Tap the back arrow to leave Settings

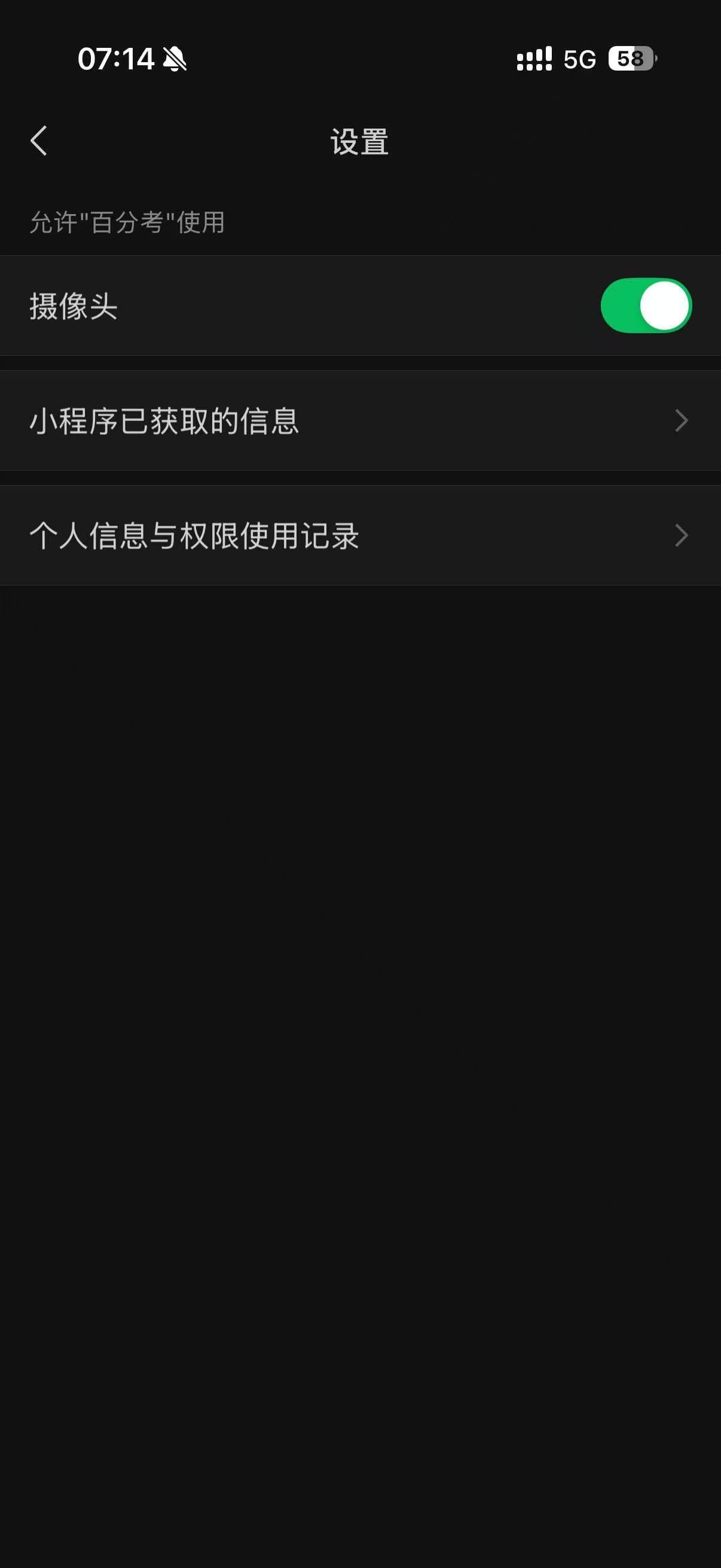click(x=39, y=141)
